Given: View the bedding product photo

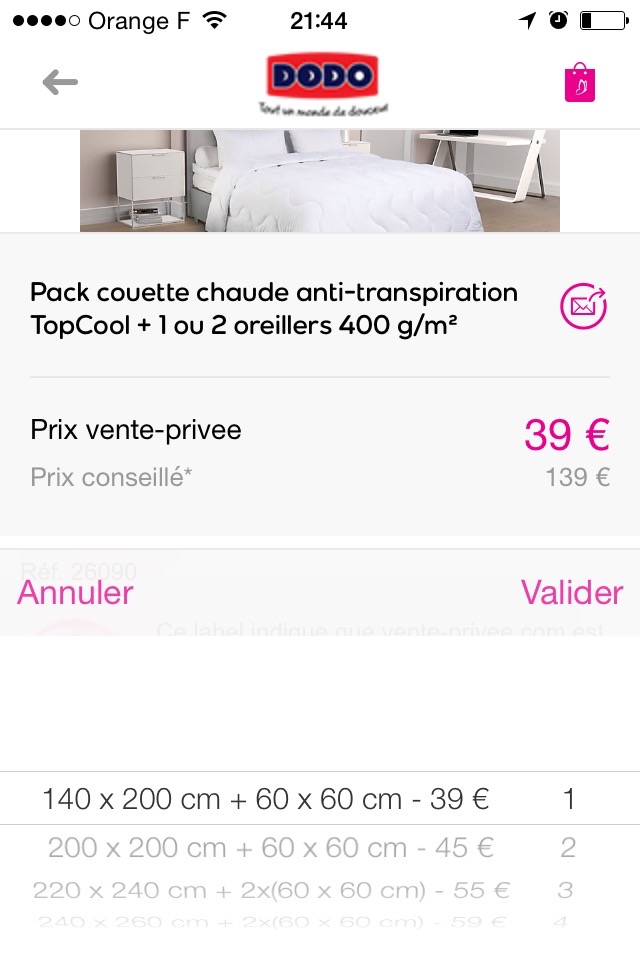Looking at the screenshot, I should click(x=320, y=180).
